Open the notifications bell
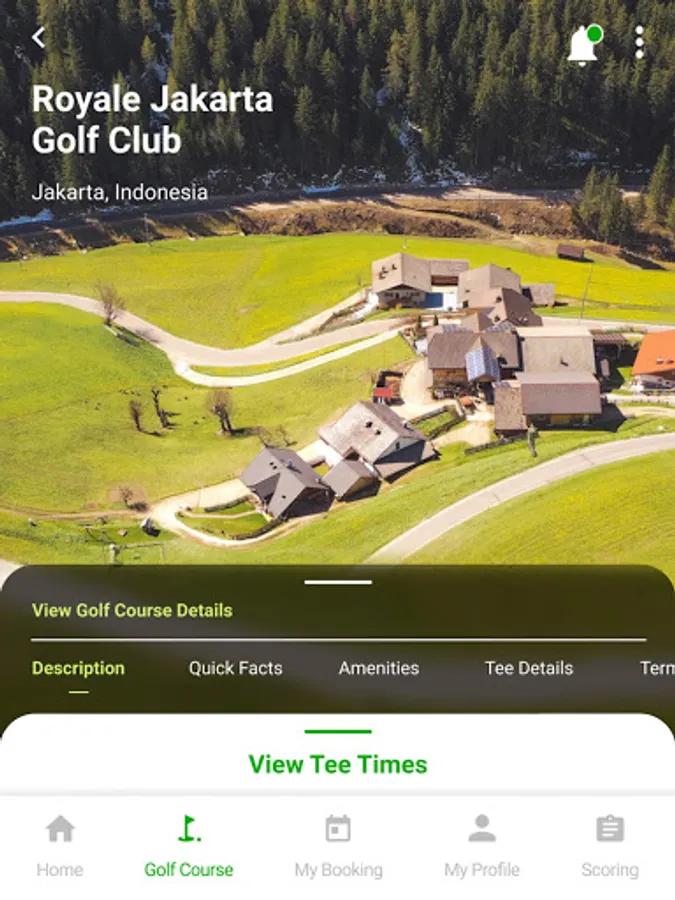 (x=584, y=44)
